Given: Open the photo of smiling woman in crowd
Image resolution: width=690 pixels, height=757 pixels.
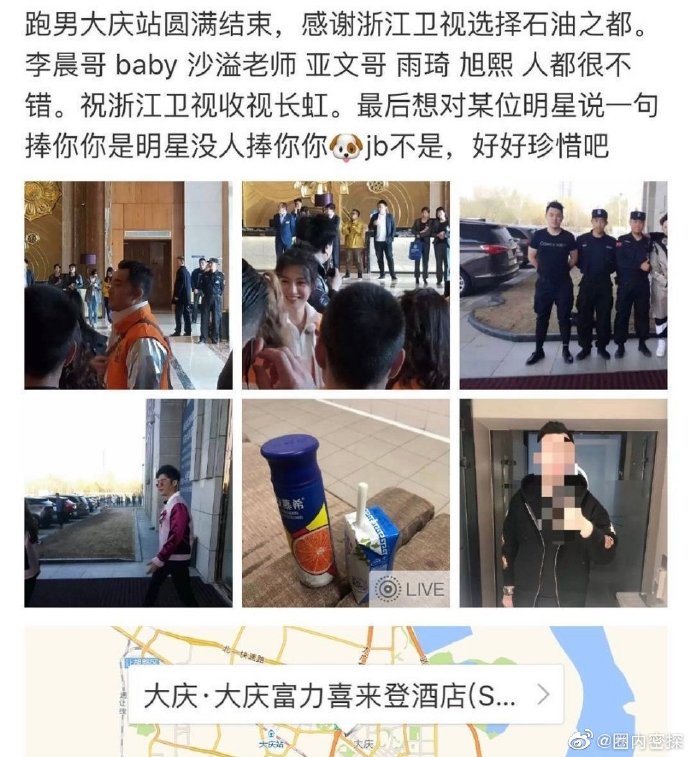Looking at the screenshot, I should pos(345,285).
